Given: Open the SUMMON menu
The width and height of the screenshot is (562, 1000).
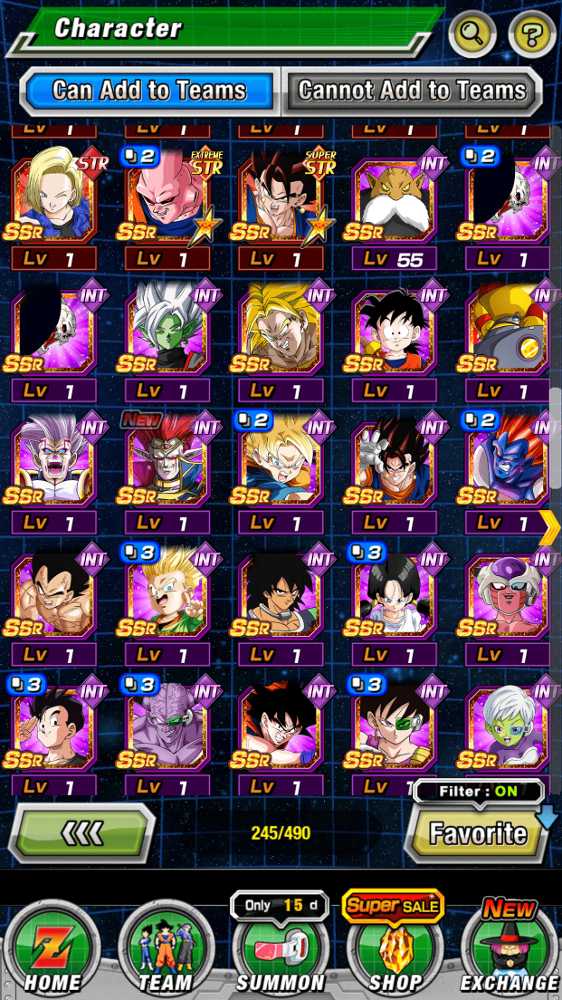Looking at the screenshot, I should tap(281, 948).
